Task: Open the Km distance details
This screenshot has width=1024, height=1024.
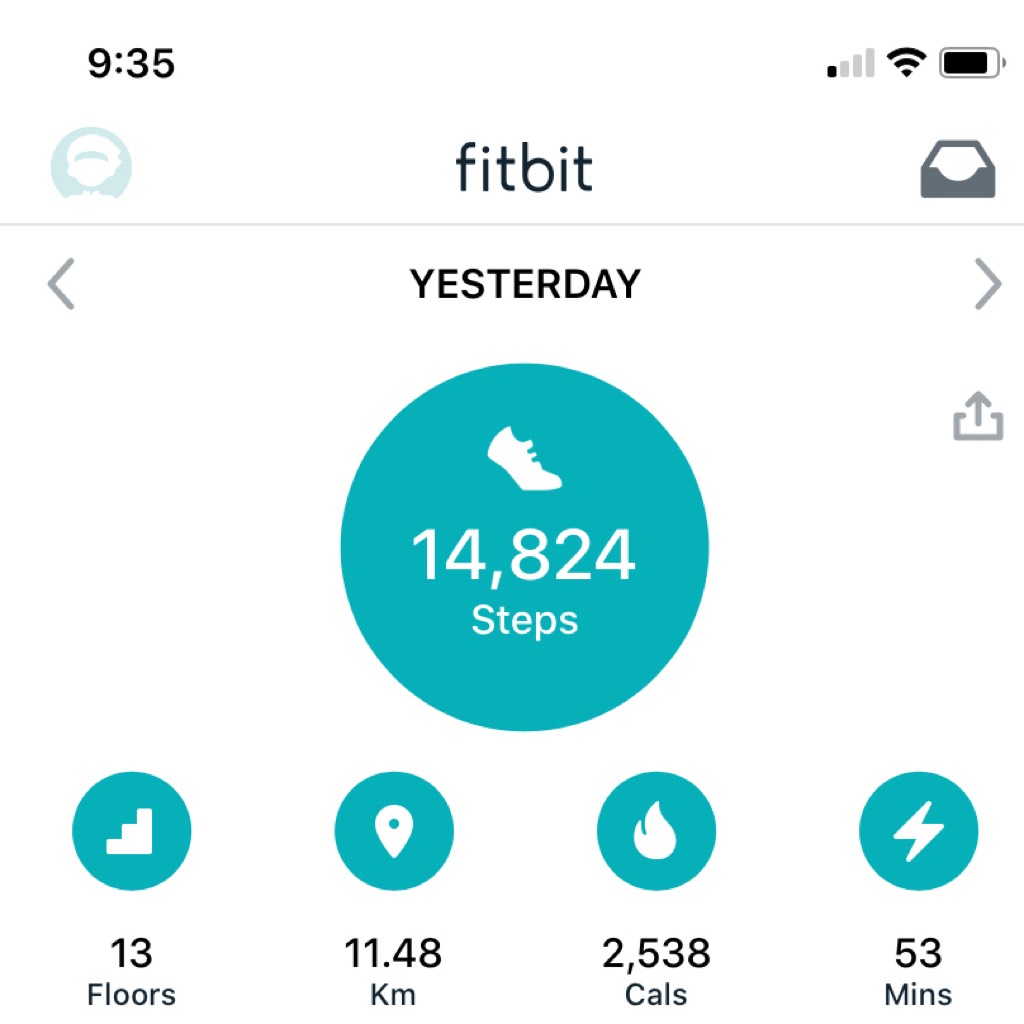Action: coord(394,832)
